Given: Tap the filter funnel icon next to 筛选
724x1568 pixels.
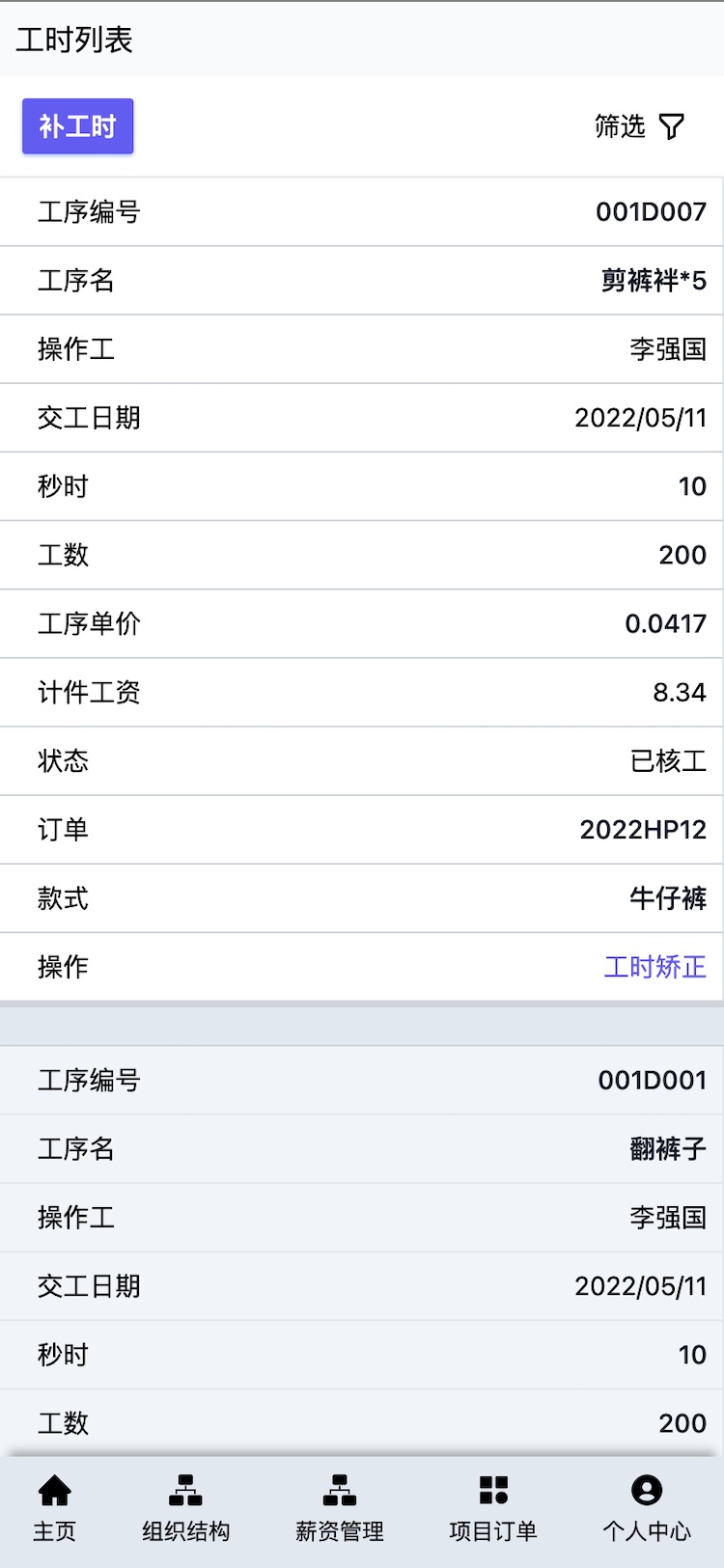Looking at the screenshot, I should [673, 126].
